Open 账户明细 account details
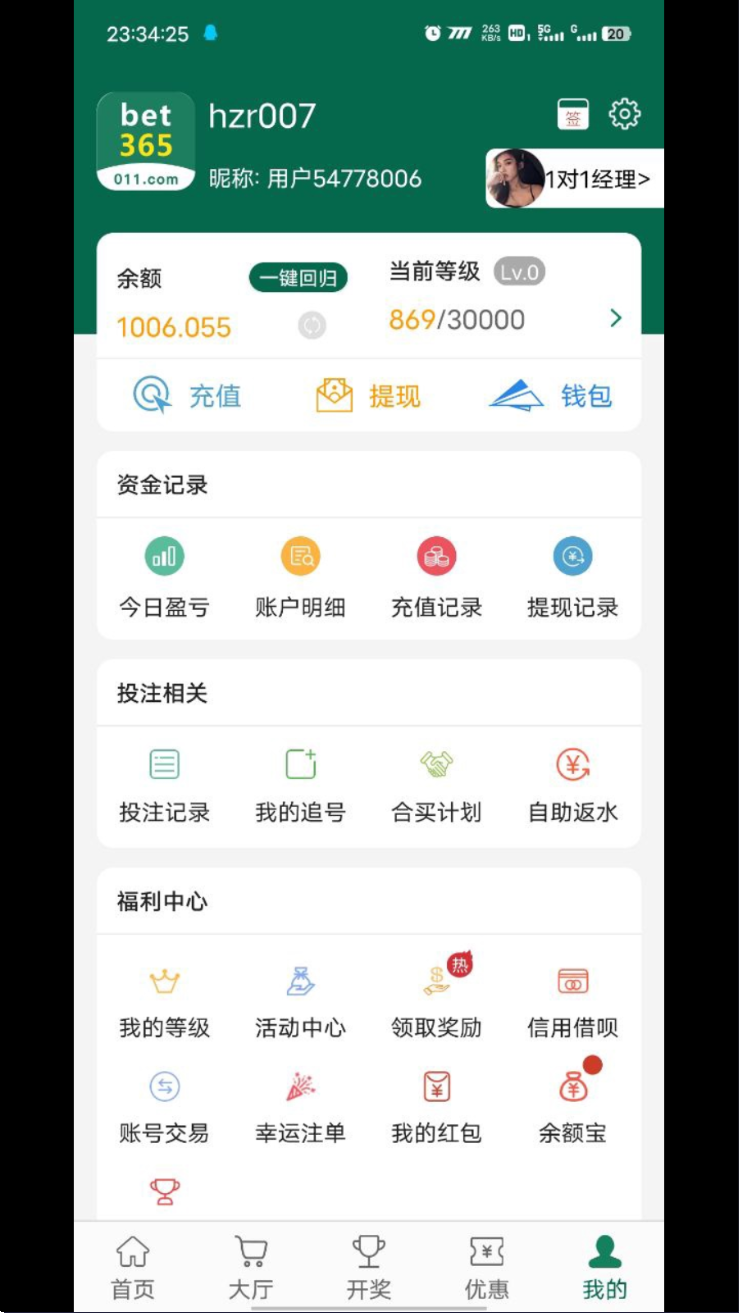 [x=300, y=577]
